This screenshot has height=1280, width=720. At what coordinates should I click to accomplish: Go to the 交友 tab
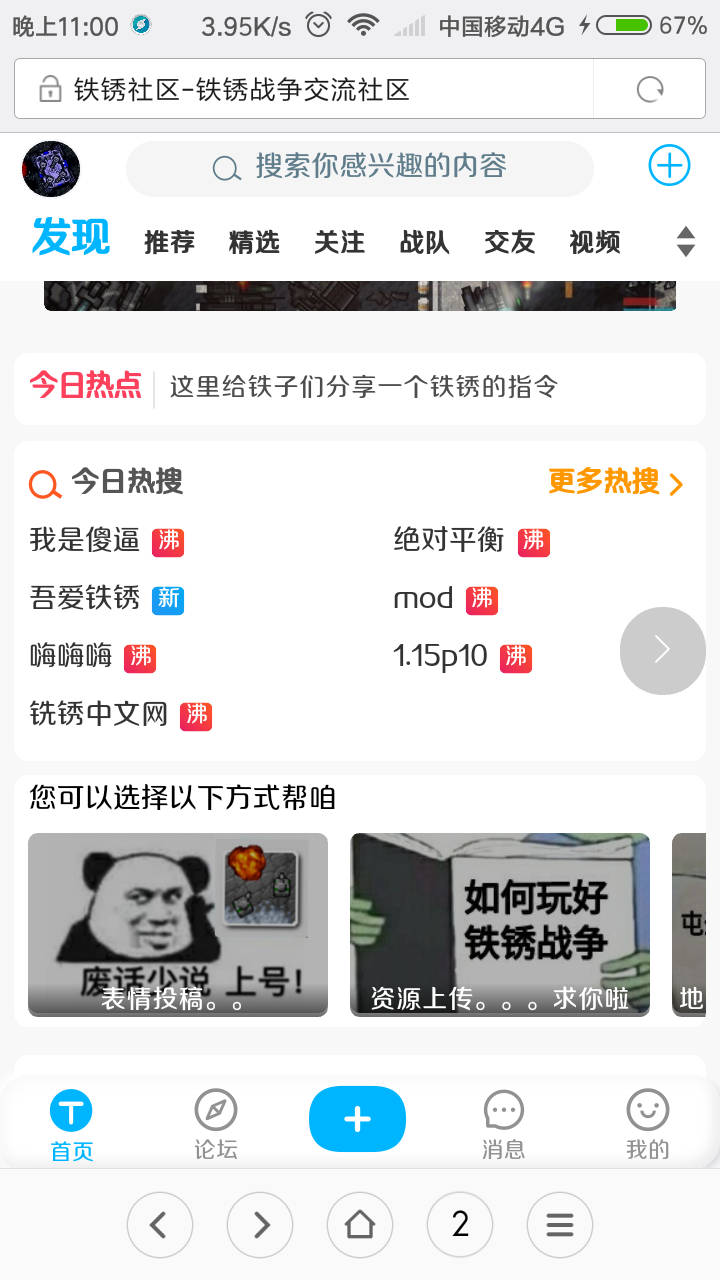[x=509, y=242]
